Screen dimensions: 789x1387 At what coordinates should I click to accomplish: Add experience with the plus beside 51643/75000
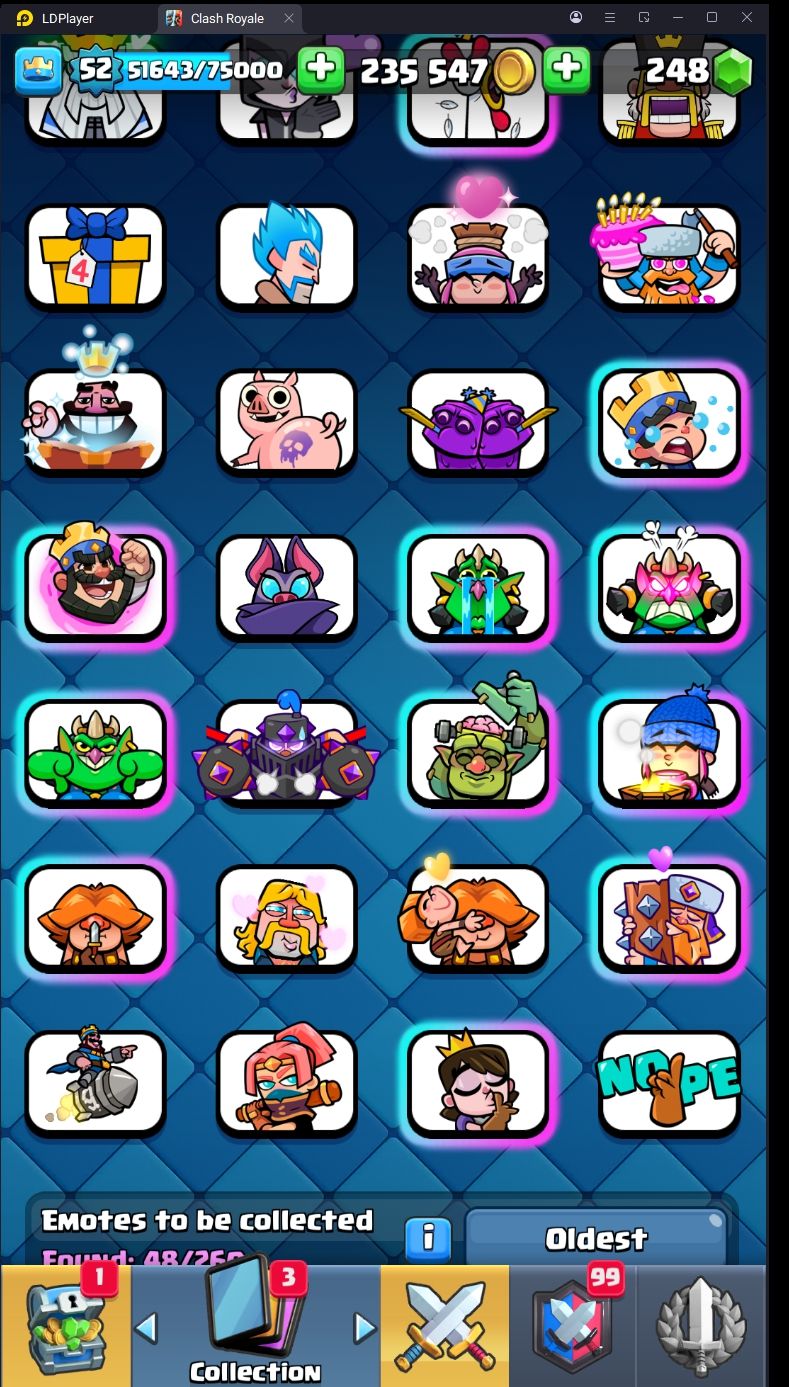(x=320, y=70)
